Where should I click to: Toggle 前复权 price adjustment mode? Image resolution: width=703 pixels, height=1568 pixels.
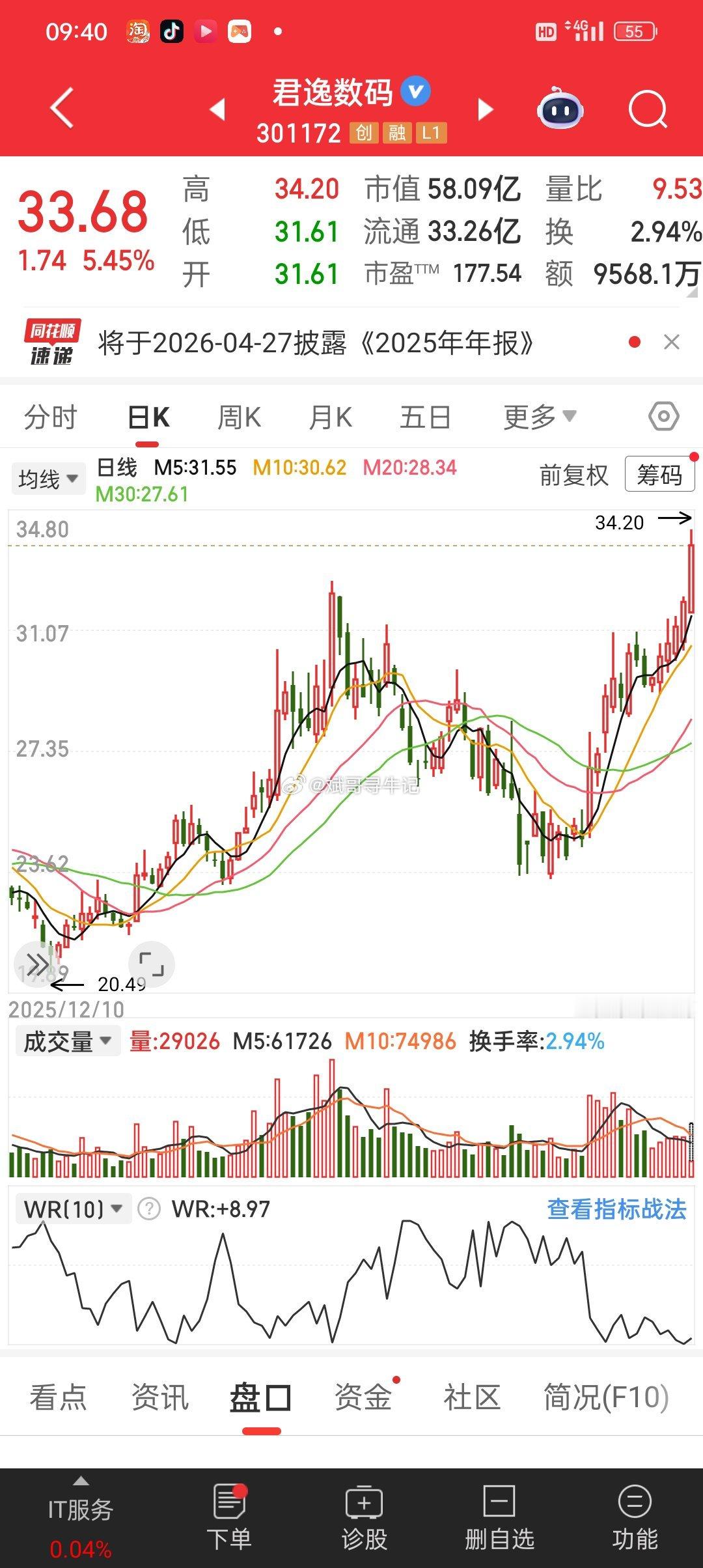[x=573, y=475]
